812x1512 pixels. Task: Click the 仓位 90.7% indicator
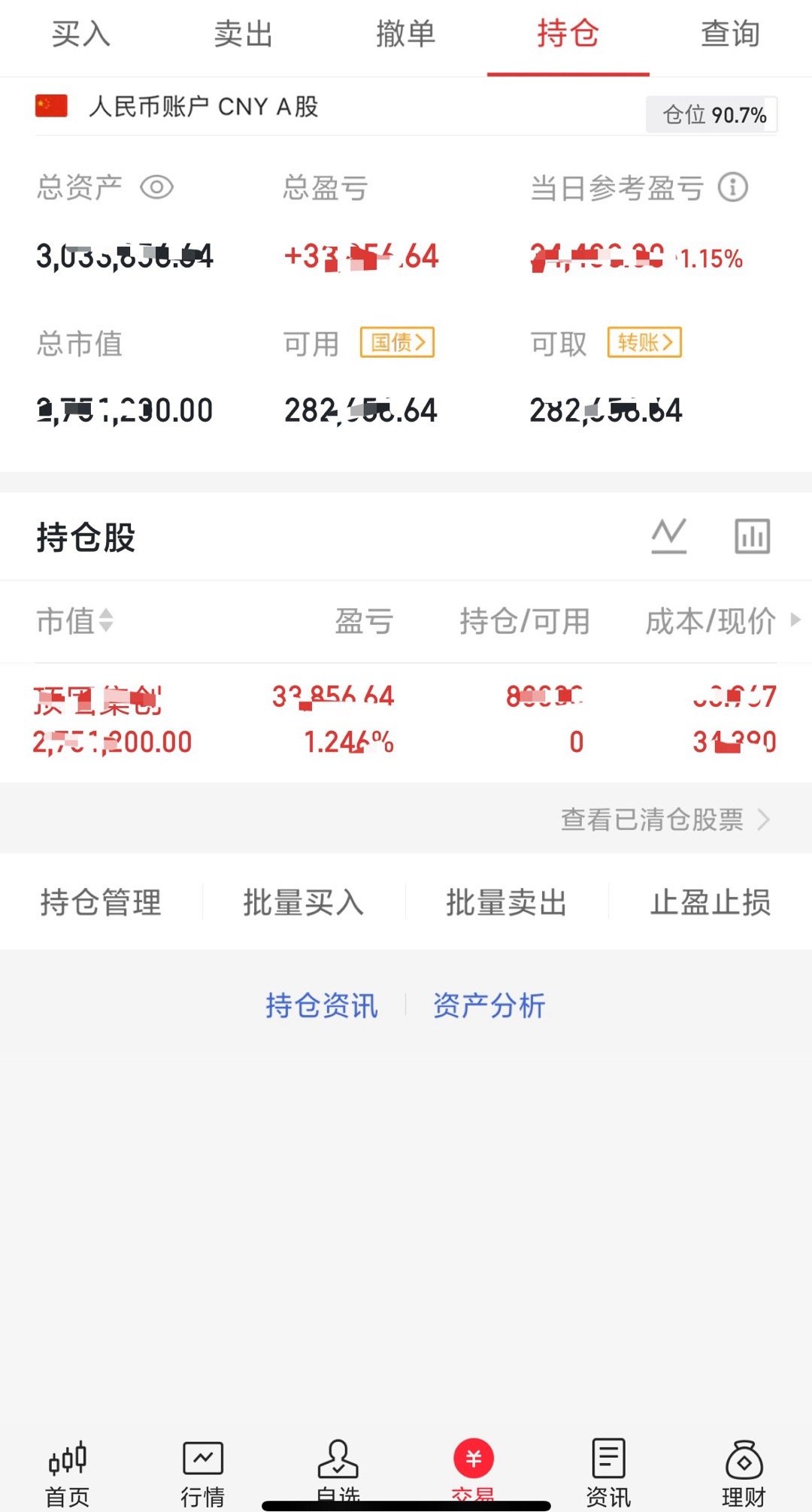click(711, 115)
